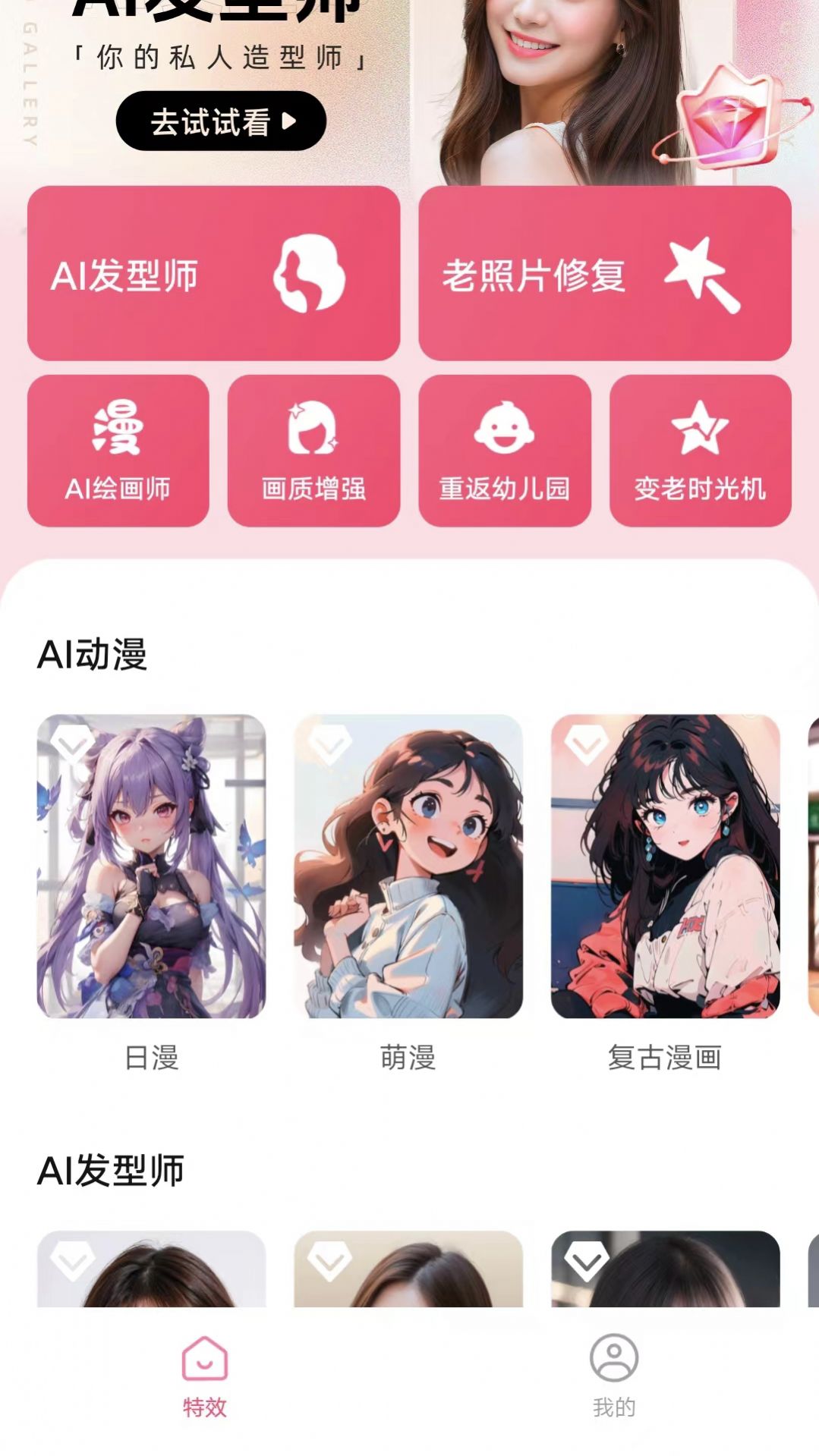This screenshot has width=819, height=1456.
Task: Click the sparkling hair icon on 画质增强
Action: pos(313,426)
